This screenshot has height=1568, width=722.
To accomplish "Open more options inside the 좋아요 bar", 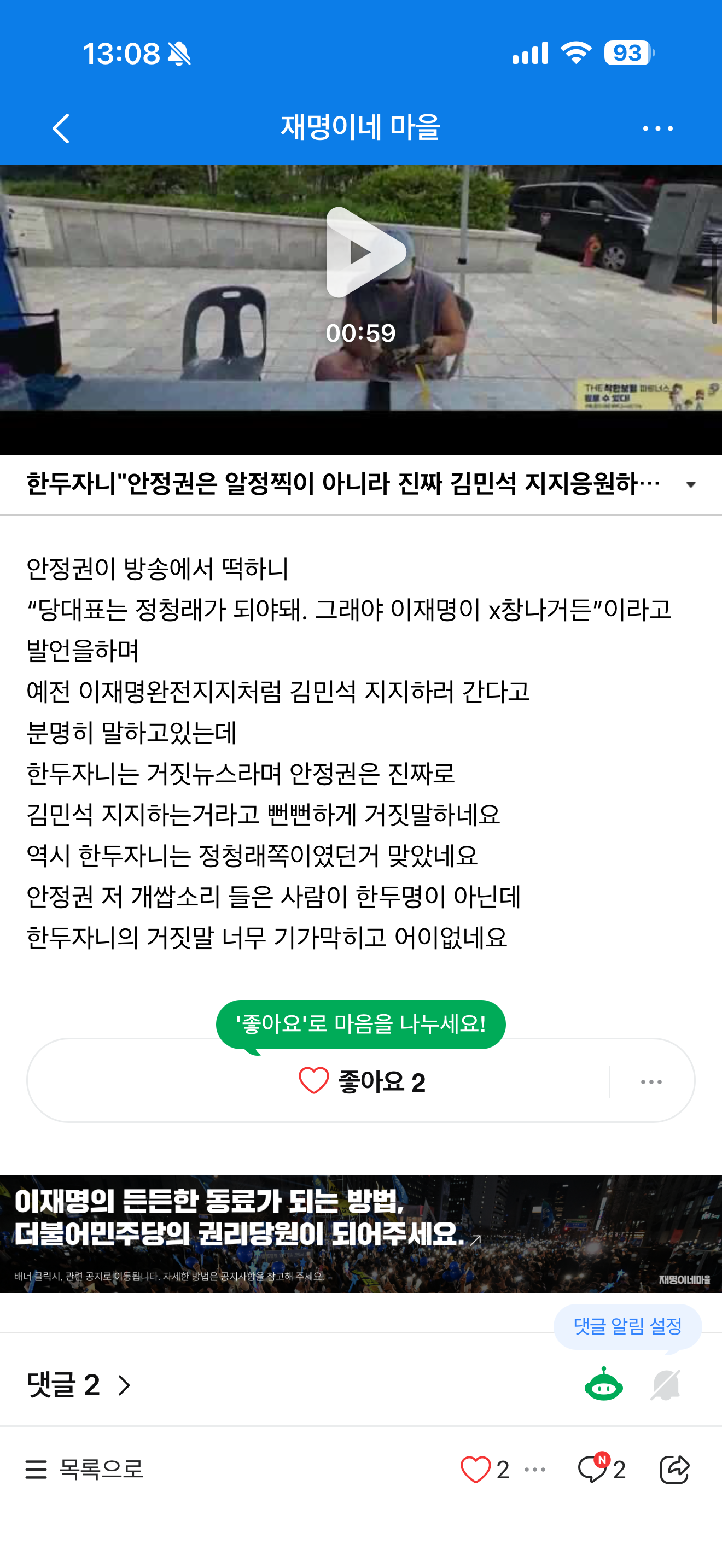I will click(x=651, y=1081).
